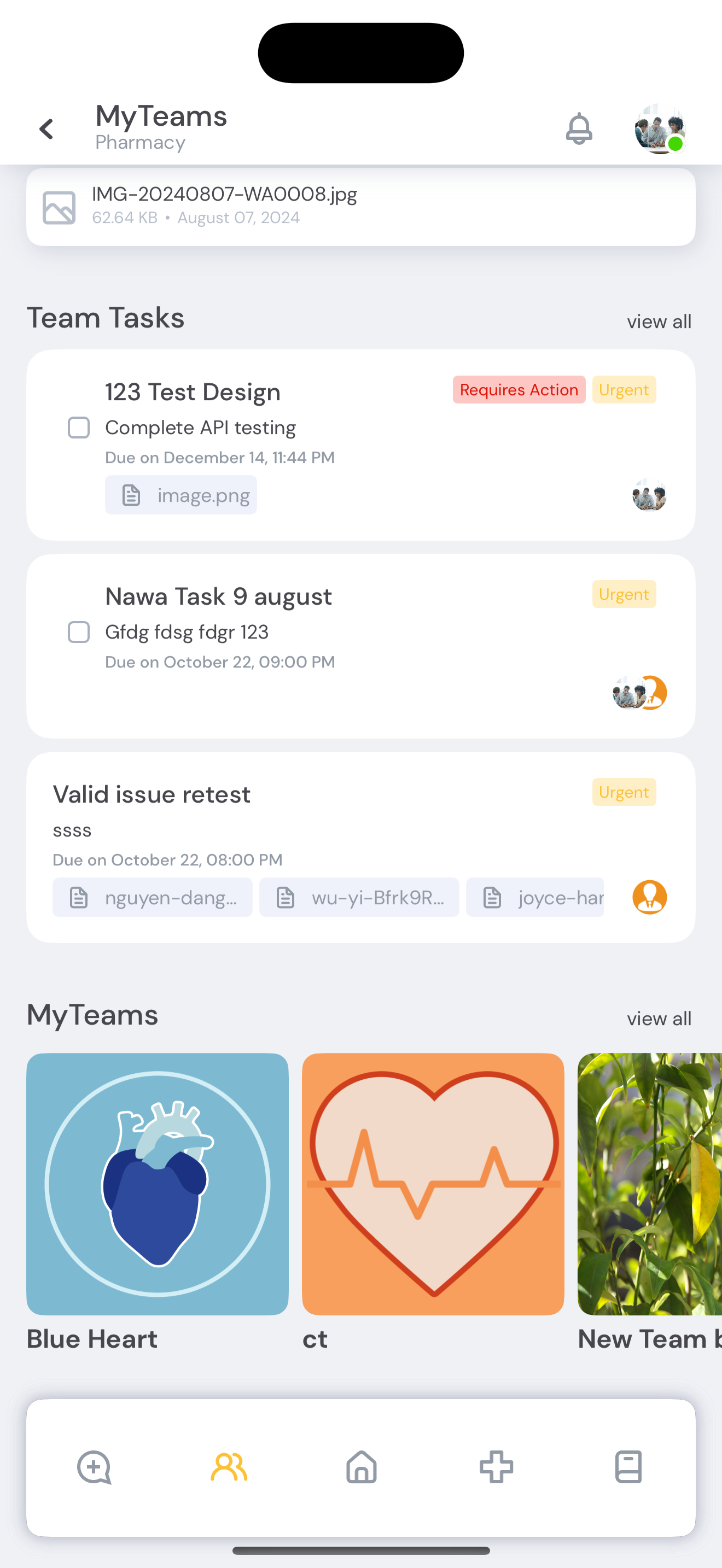Open the image.png attachment
The height and width of the screenshot is (1568, 722).
point(181,495)
